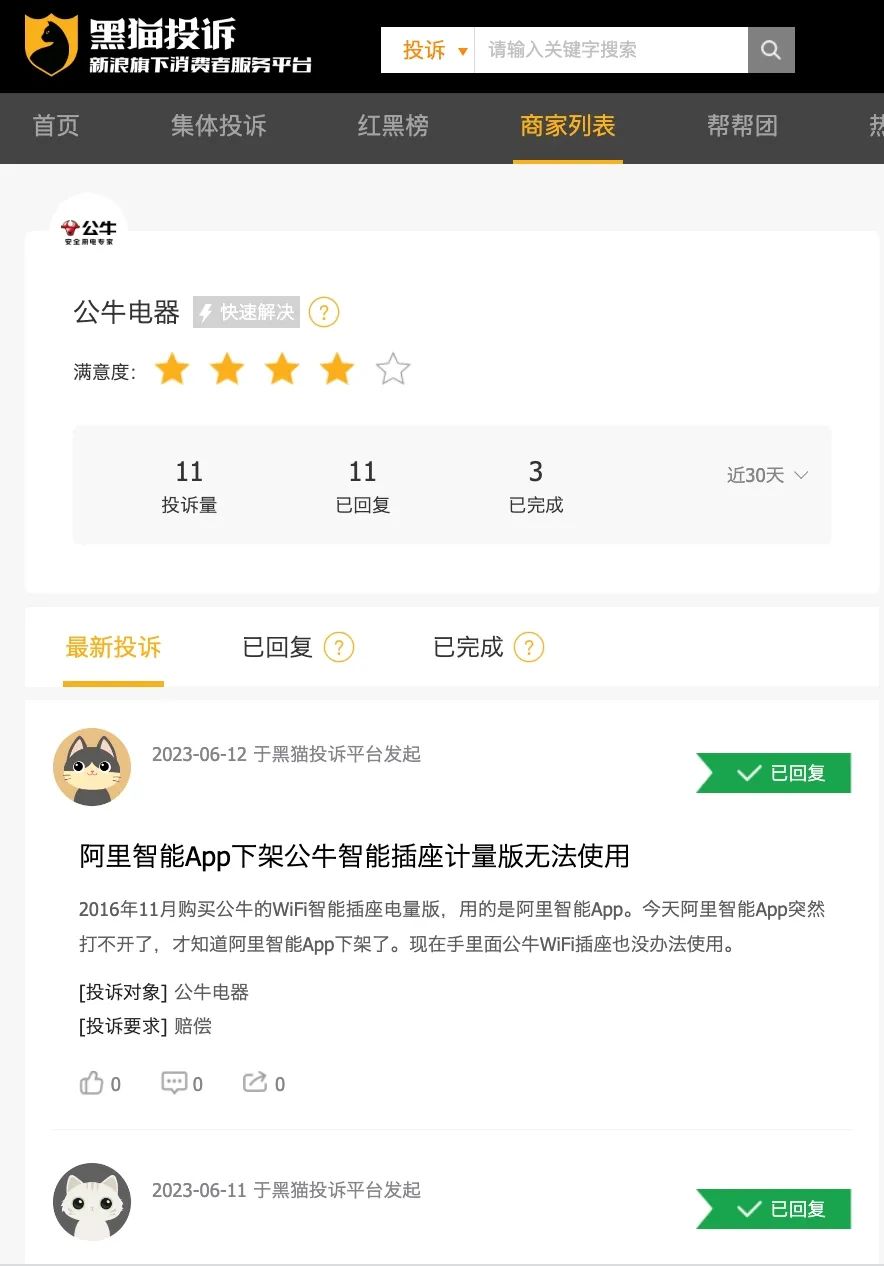
Task: Open the 帮帮团 section
Action: tap(742, 126)
